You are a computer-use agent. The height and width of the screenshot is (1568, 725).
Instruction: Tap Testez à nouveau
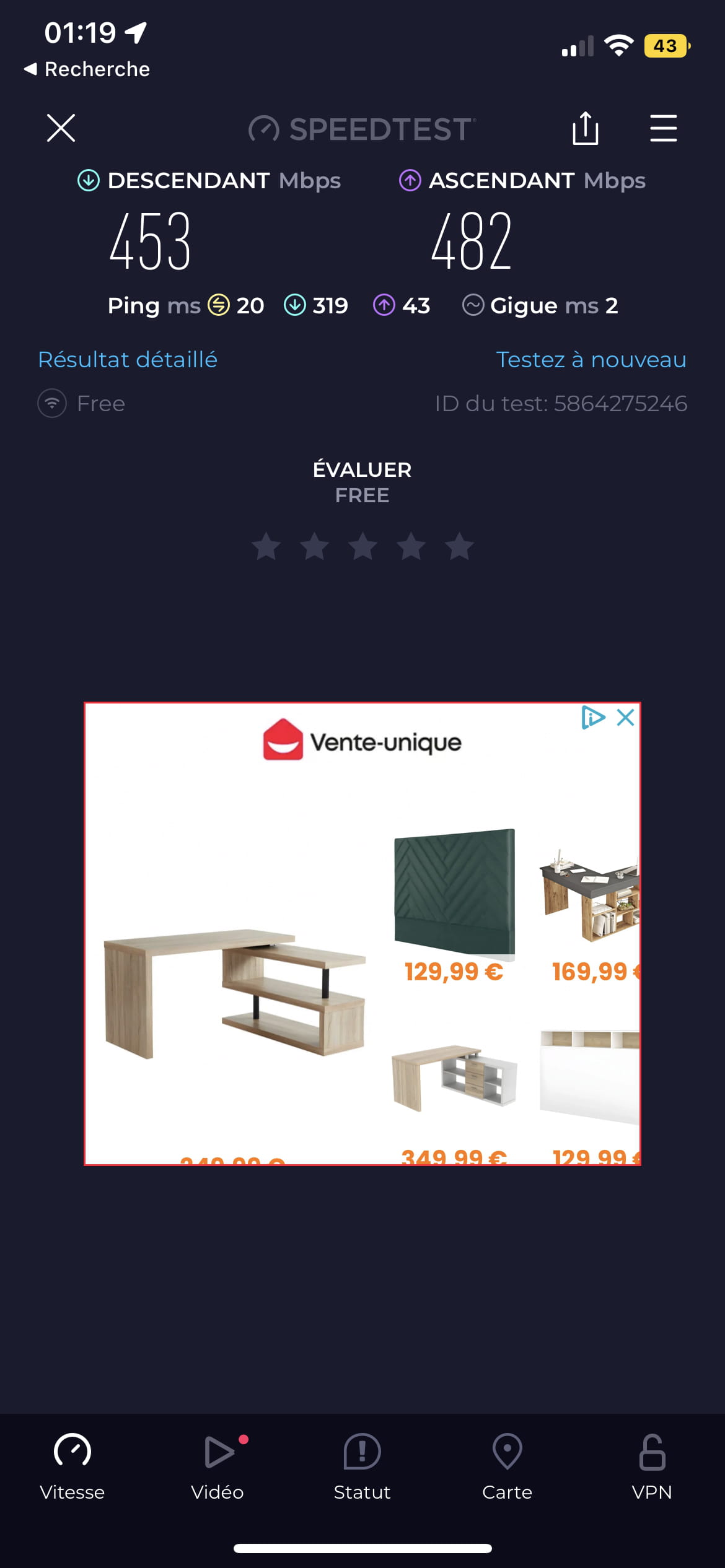pos(591,359)
